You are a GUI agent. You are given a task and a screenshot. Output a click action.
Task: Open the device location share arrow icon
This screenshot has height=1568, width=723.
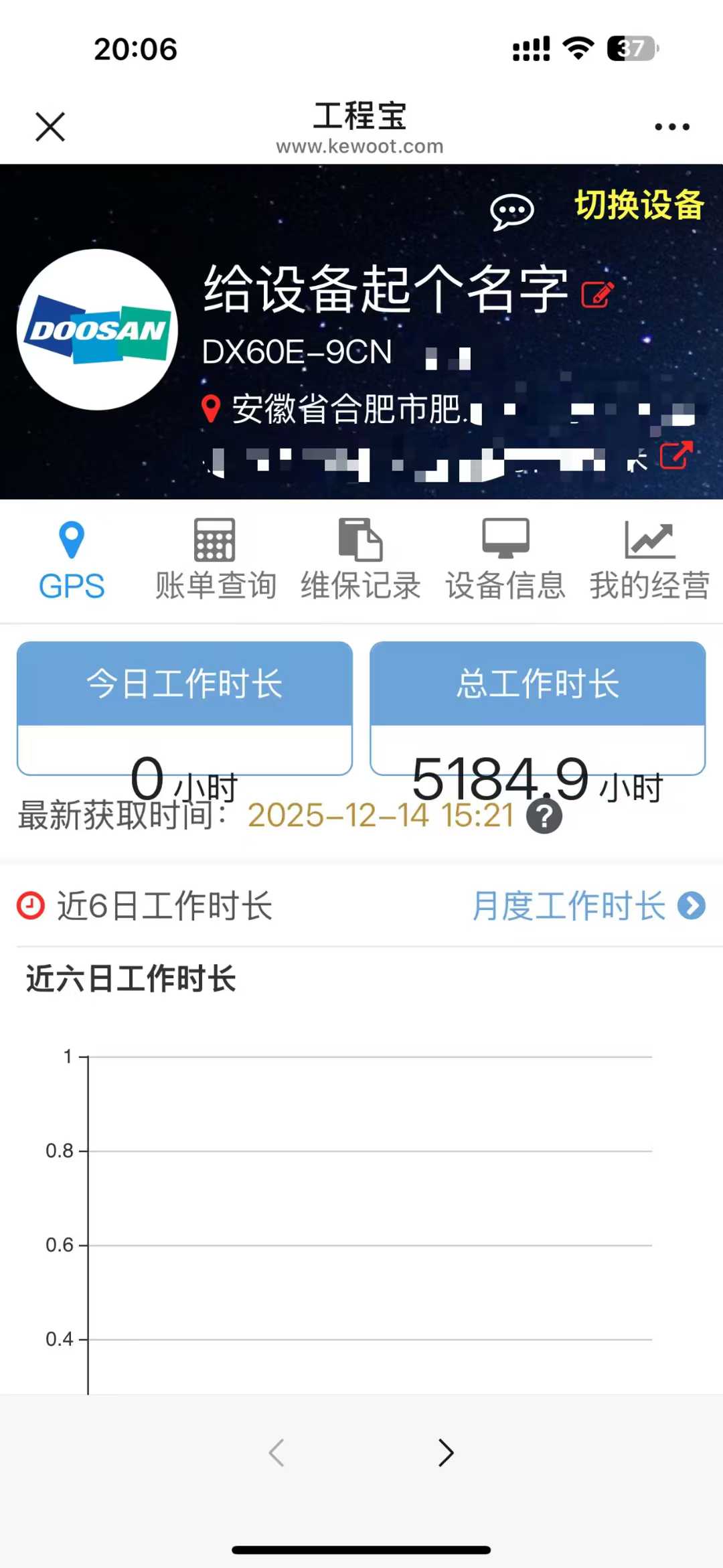675,455
